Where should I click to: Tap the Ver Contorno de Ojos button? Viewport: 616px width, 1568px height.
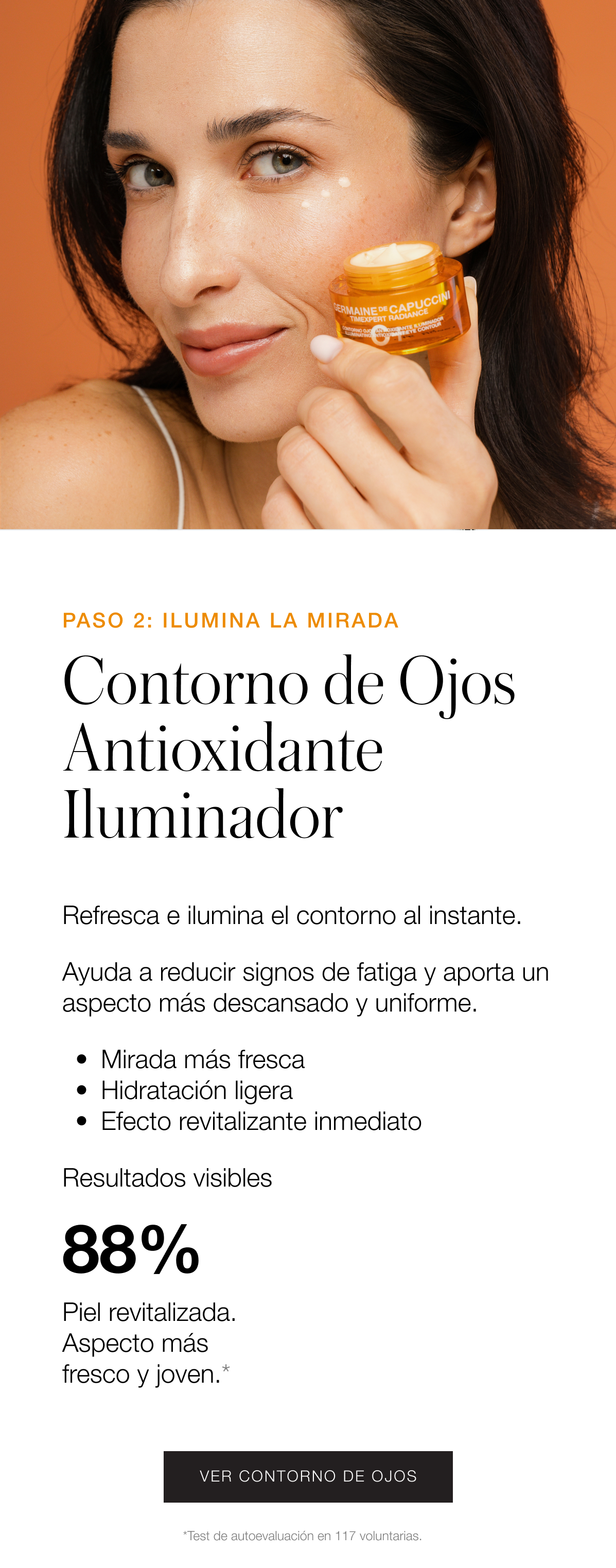308,1476
